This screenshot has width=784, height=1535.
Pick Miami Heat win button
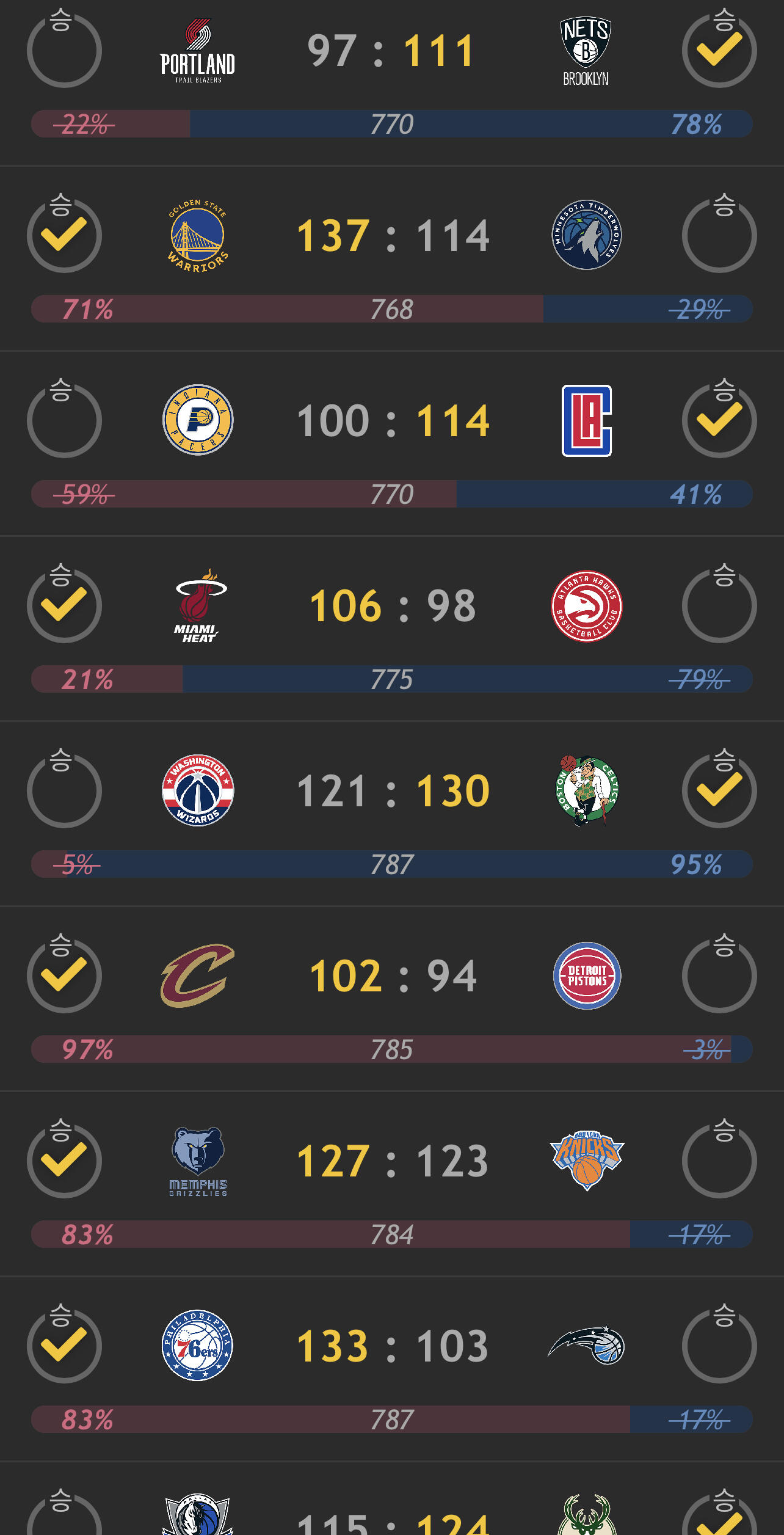click(64, 604)
